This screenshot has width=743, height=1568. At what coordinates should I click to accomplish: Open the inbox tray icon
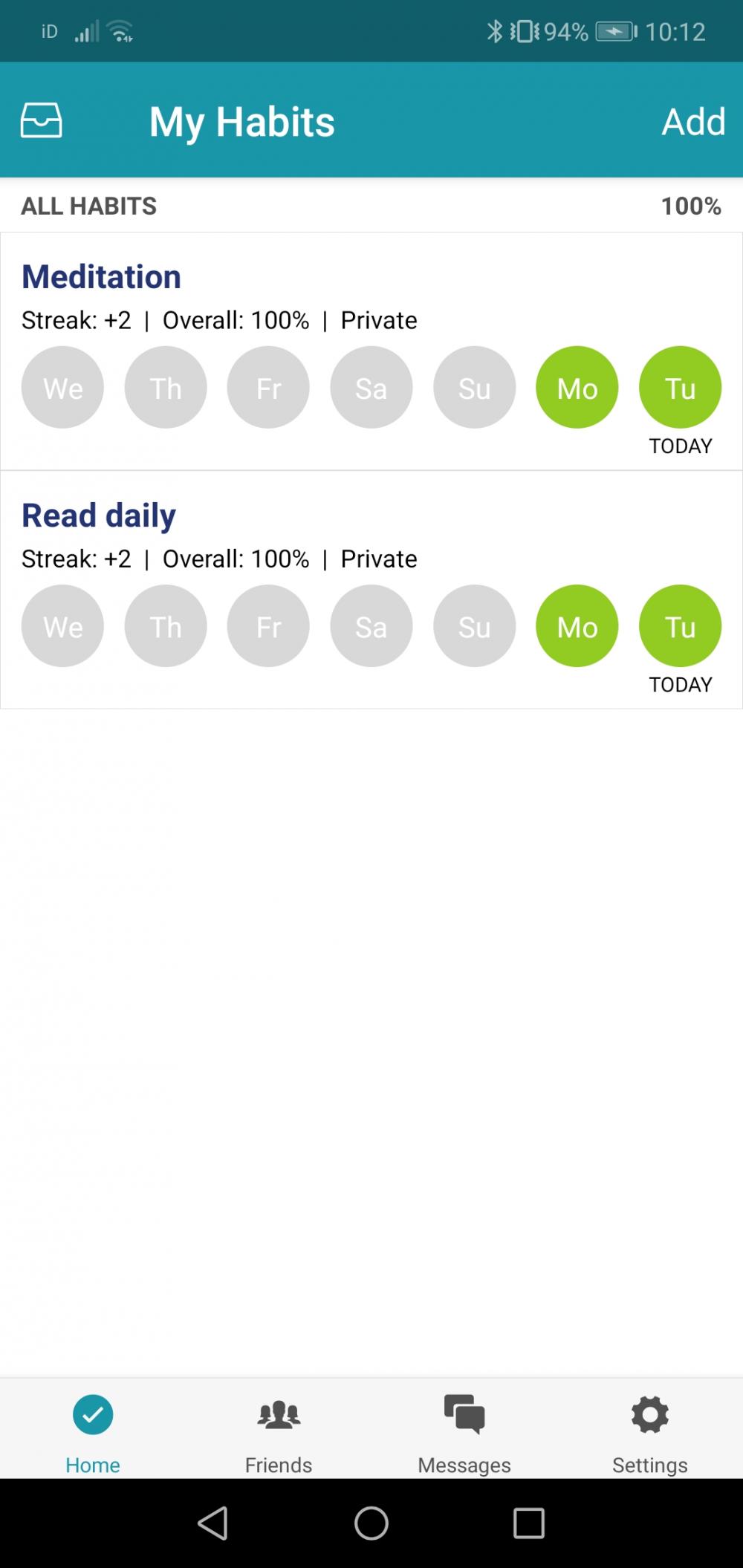click(41, 120)
